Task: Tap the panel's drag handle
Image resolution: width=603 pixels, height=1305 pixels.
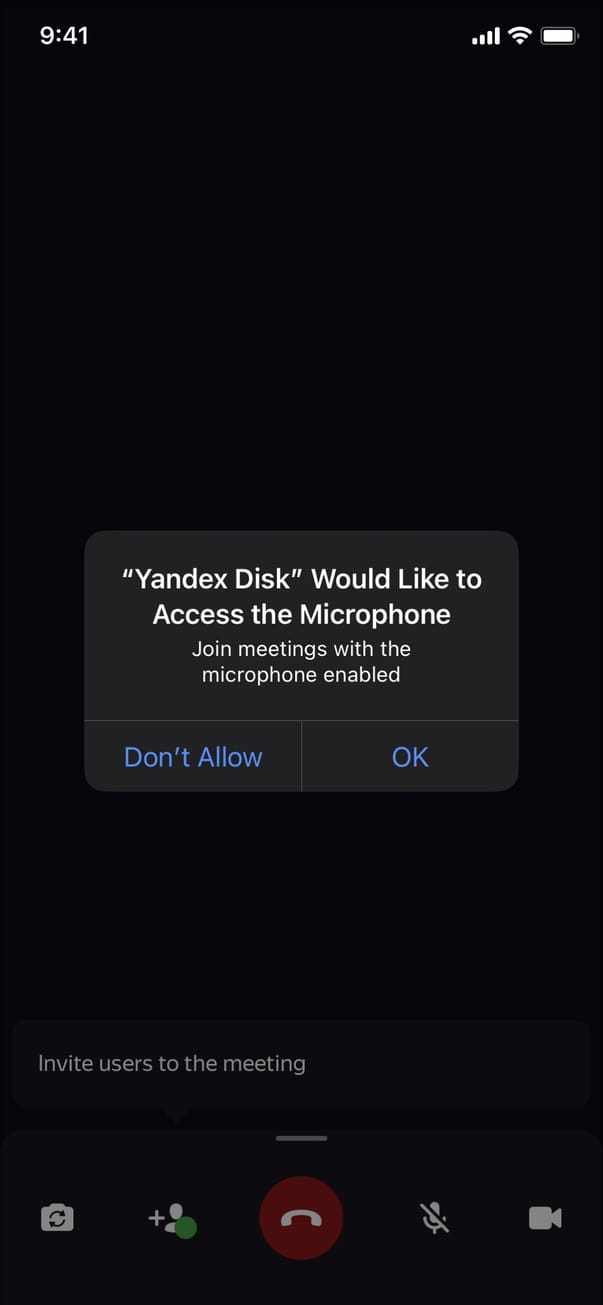Action: [x=301, y=1138]
